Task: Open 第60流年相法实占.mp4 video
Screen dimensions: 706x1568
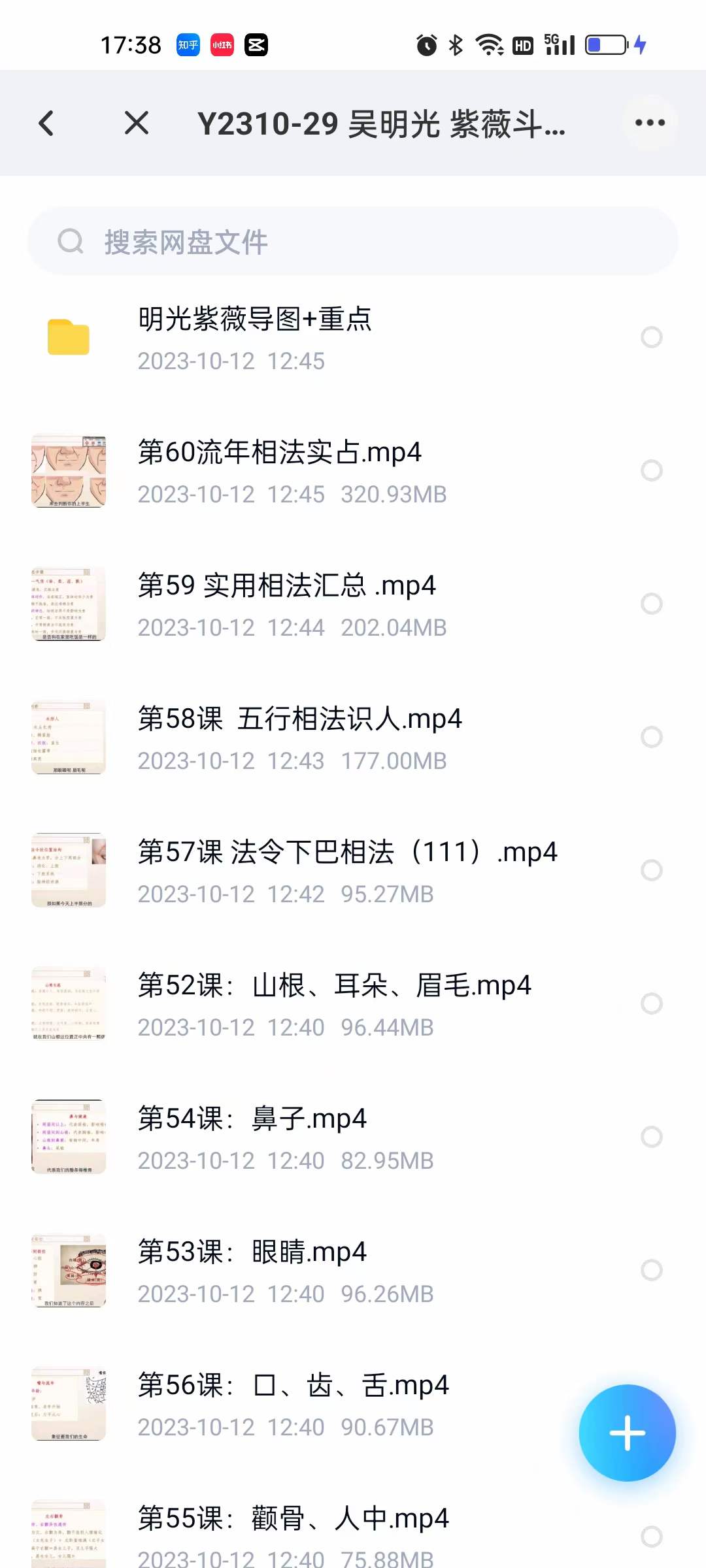Action: click(x=280, y=470)
